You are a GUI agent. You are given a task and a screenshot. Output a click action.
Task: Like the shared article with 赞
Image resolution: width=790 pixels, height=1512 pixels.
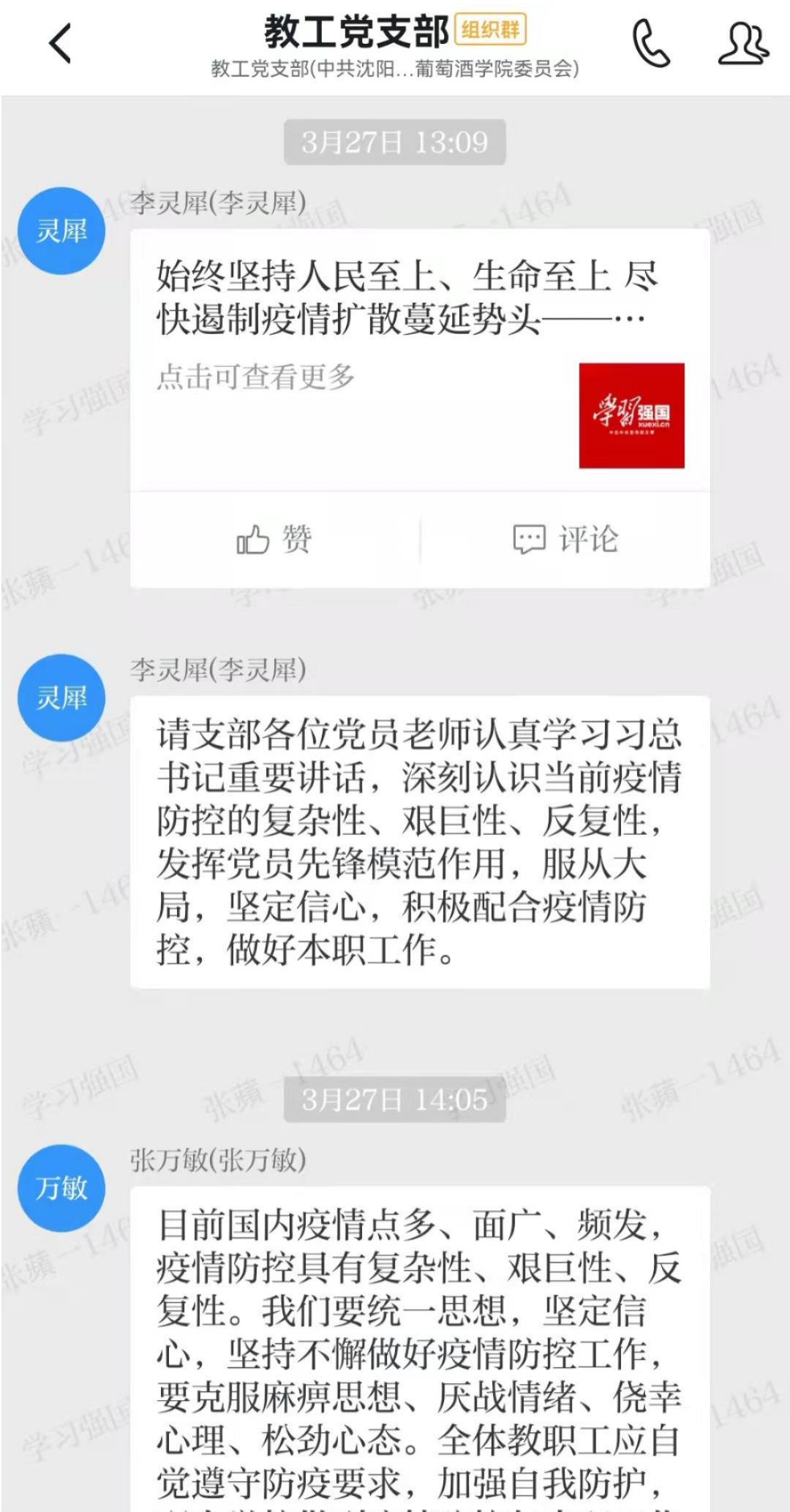point(274,540)
